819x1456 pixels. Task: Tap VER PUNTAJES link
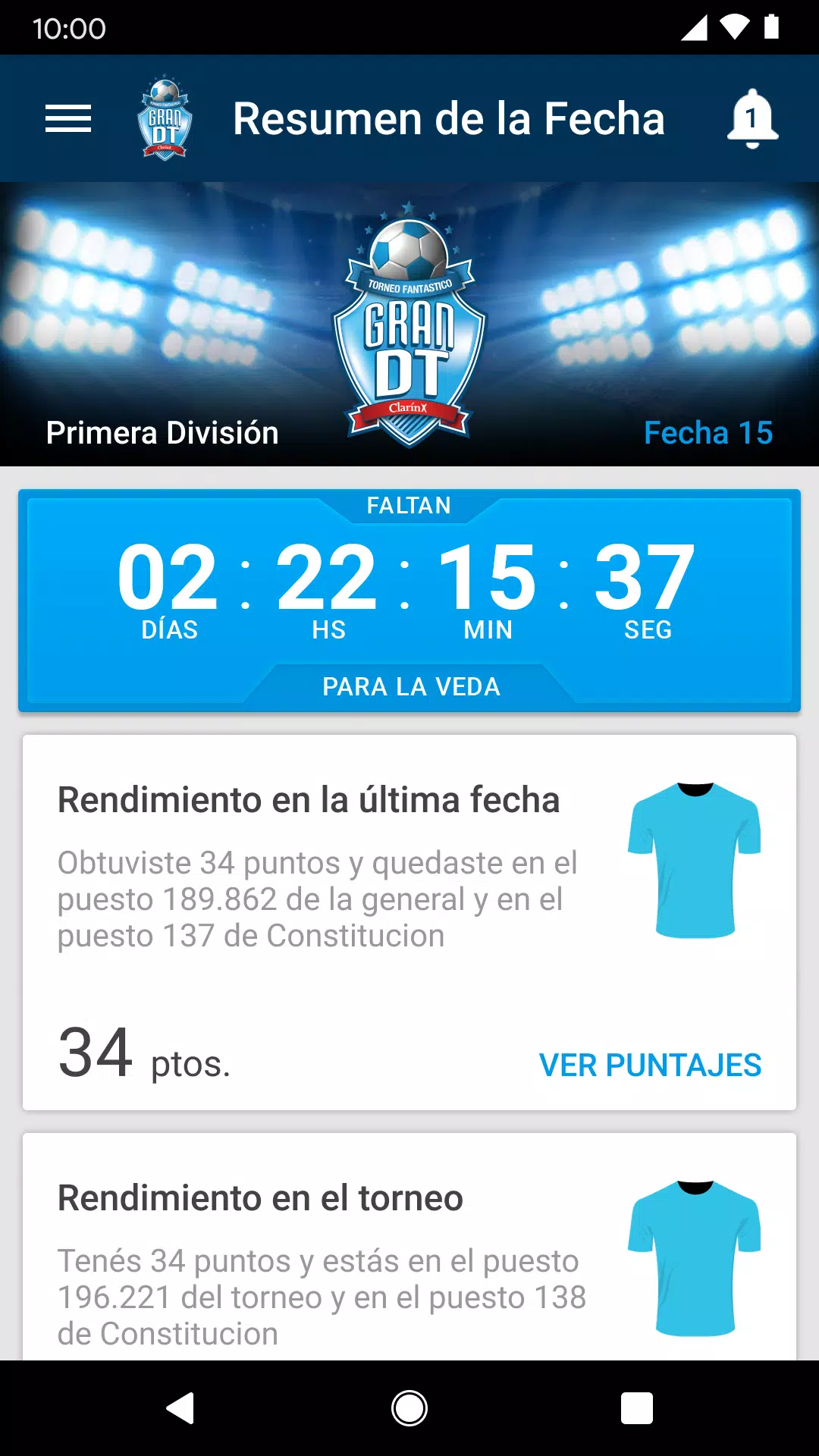[x=650, y=1065]
